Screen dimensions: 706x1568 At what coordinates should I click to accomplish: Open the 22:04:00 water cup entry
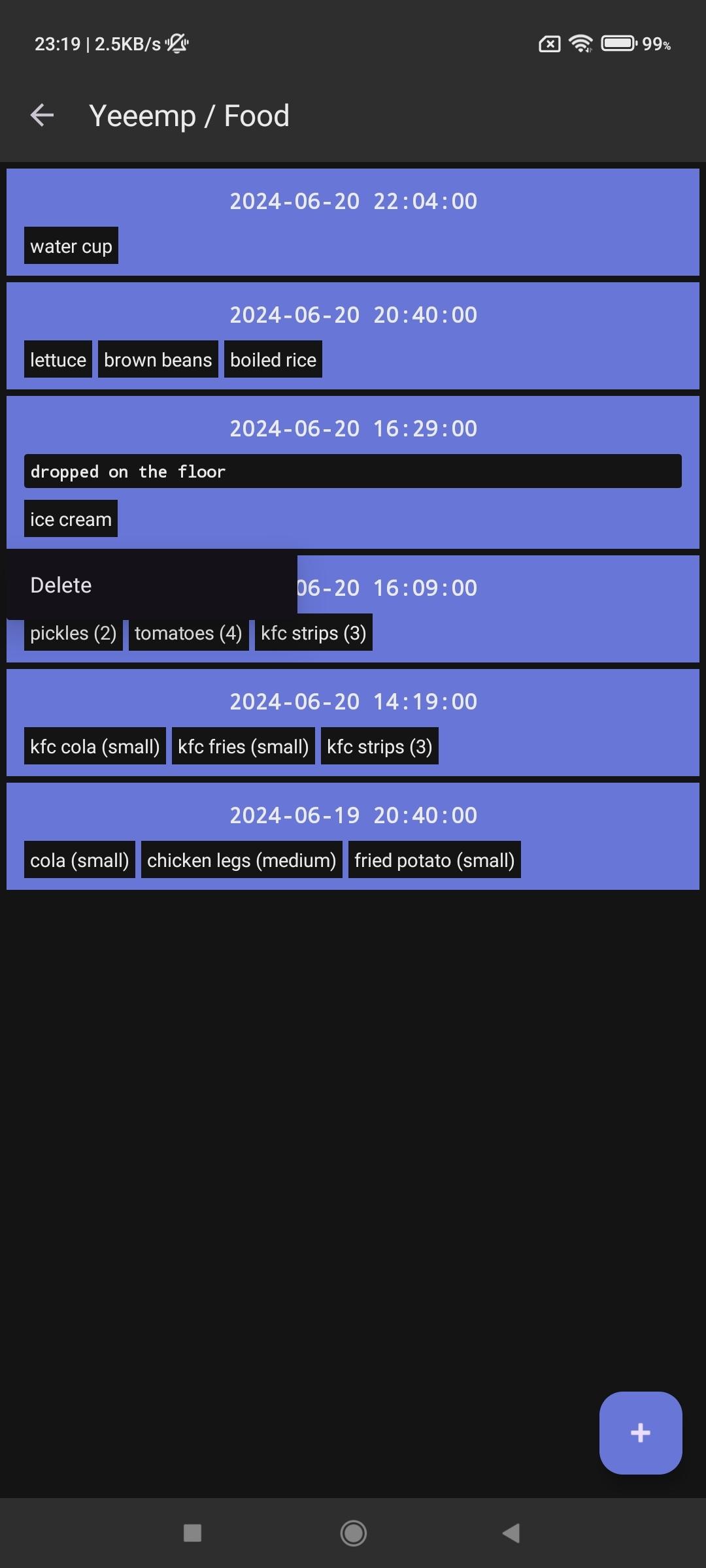pyautogui.click(x=353, y=222)
